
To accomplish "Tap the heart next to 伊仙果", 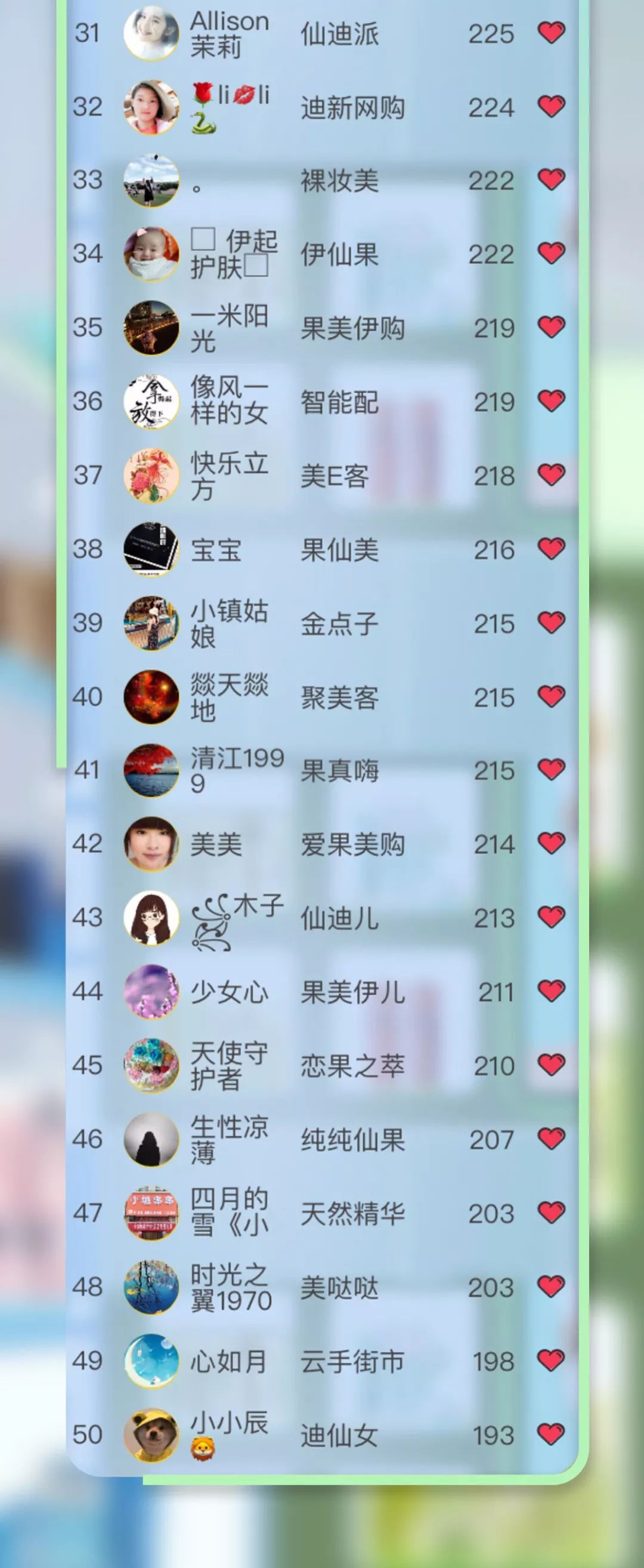I will point(552,253).
